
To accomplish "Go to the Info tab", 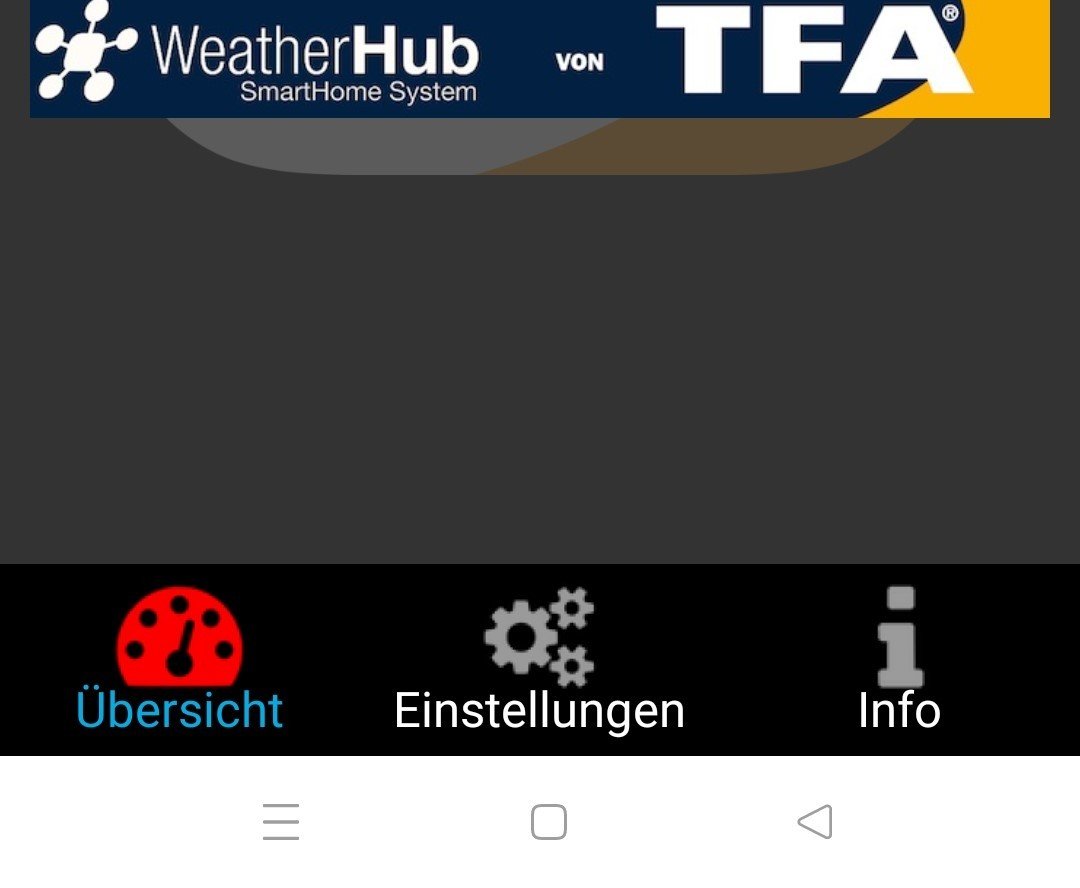I will click(x=899, y=660).
